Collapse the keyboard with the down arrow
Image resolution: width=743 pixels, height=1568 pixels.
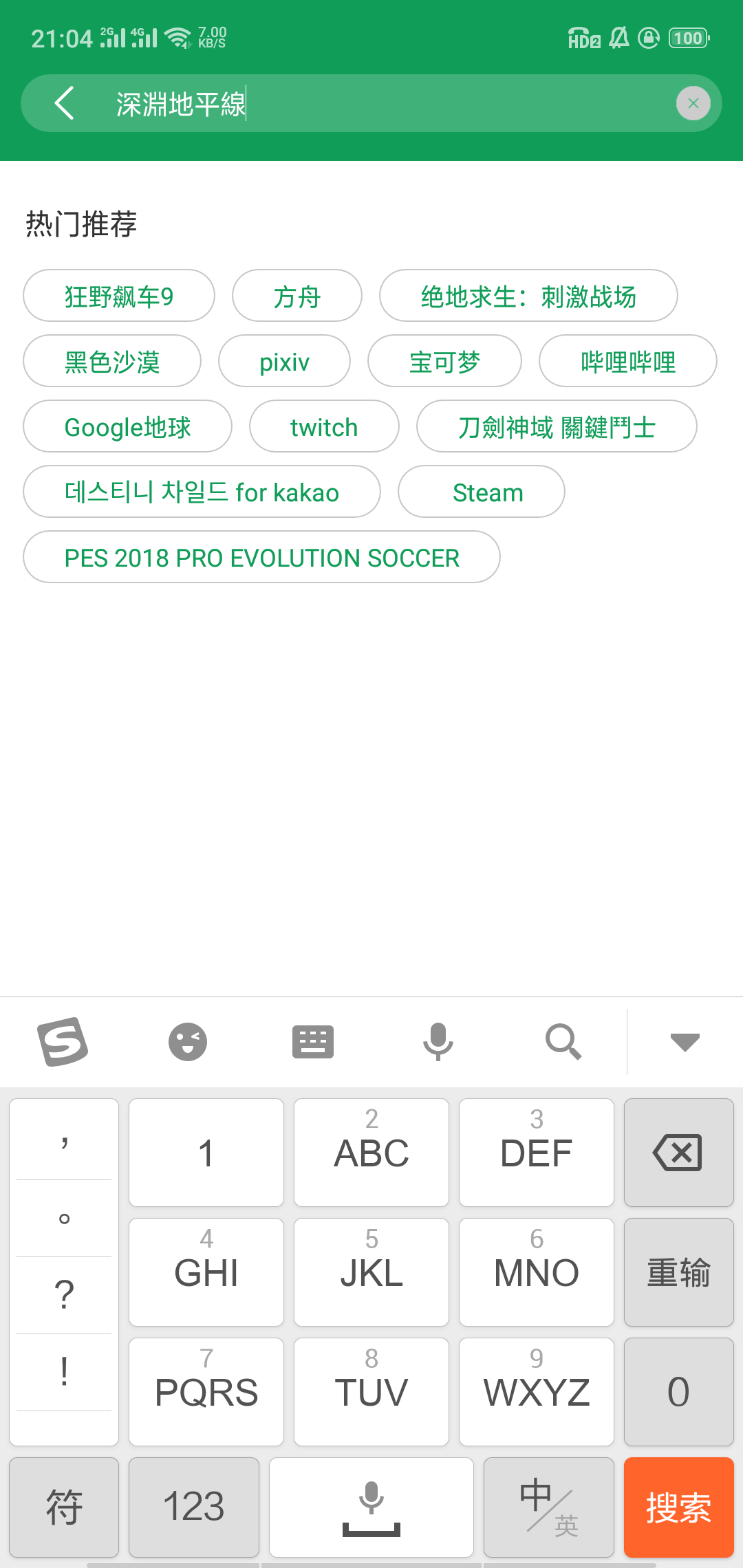[685, 1042]
